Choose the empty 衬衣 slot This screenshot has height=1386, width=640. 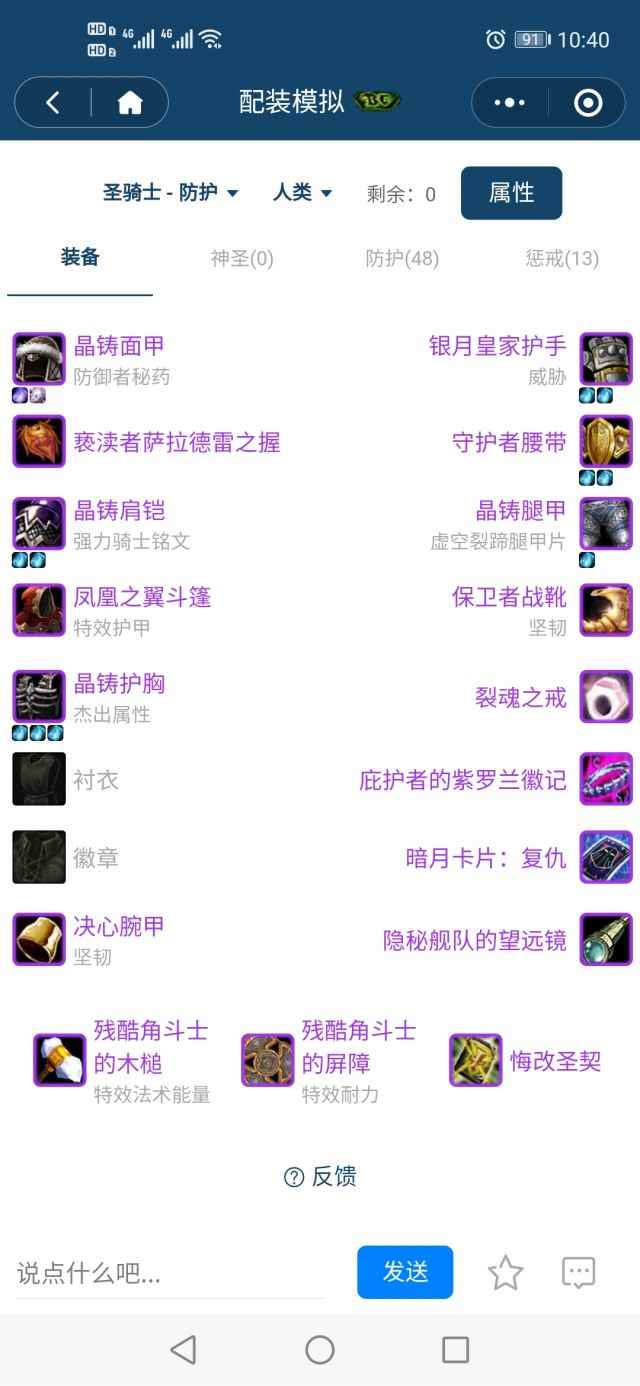[96, 780]
